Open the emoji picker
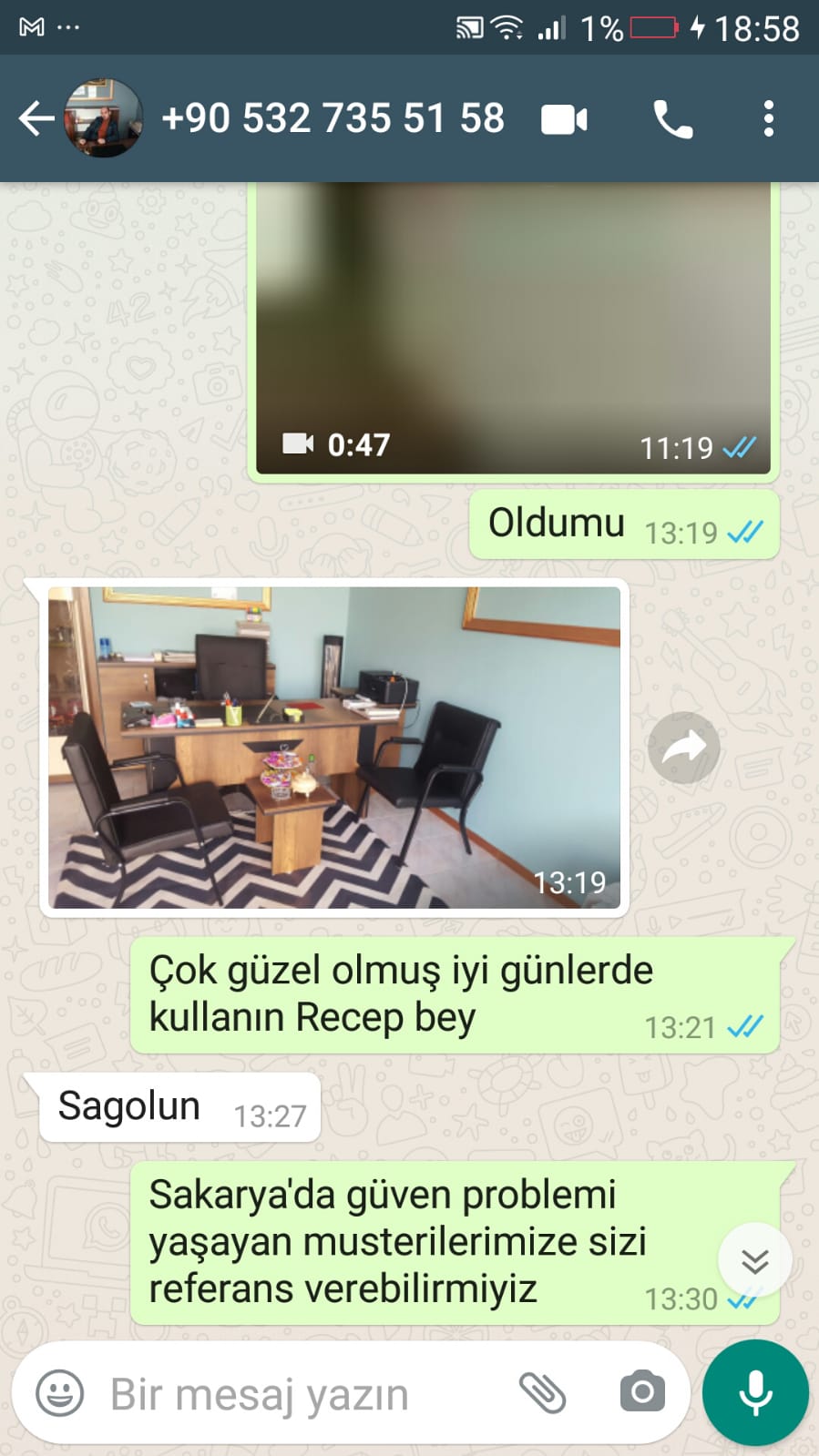The width and height of the screenshot is (819, 1456). click(60, 1393)
